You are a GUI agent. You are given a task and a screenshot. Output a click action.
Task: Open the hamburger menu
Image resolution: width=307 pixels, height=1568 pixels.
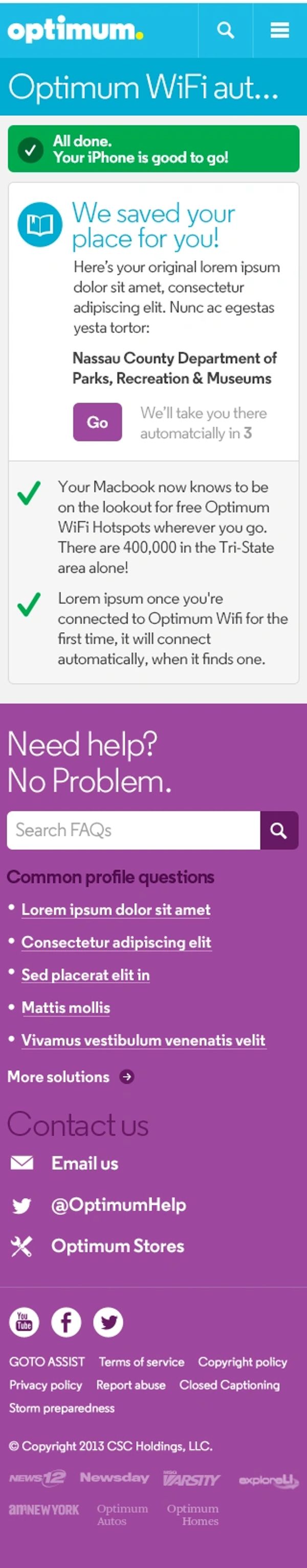[x=280, y=30]
